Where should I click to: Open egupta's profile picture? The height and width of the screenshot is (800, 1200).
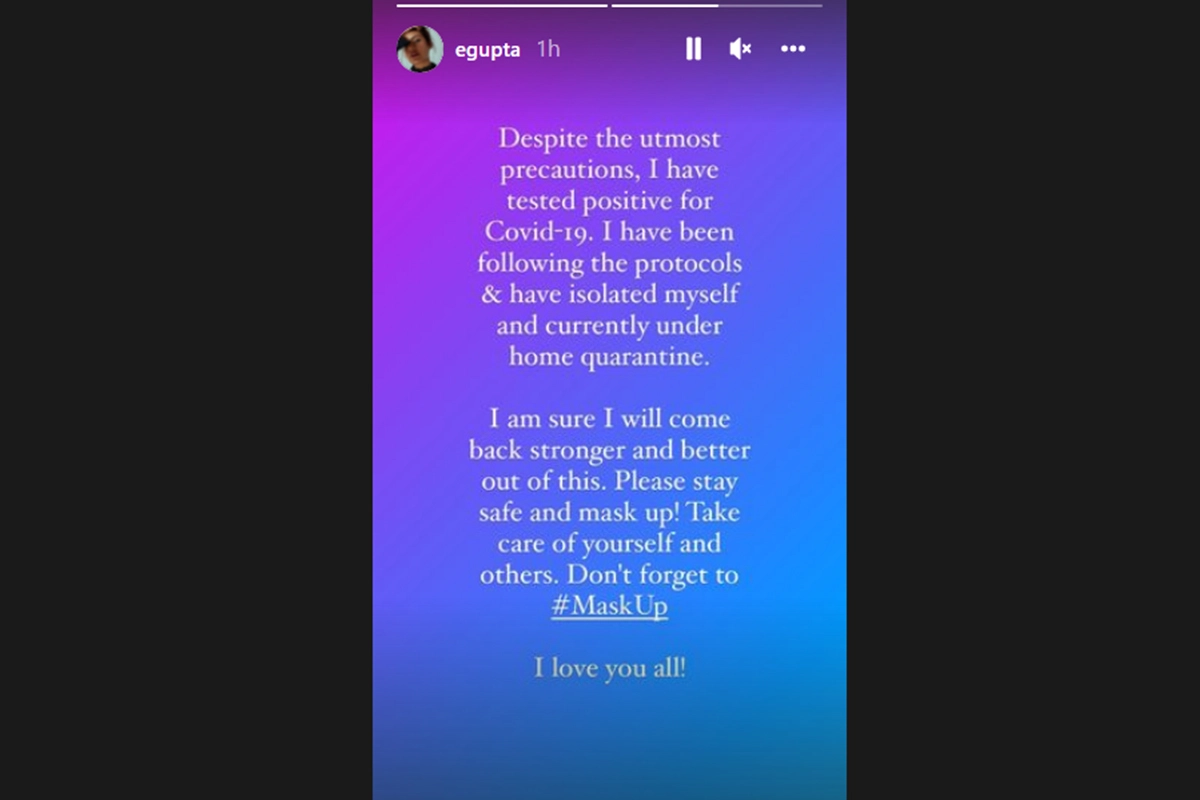point(420,49)
